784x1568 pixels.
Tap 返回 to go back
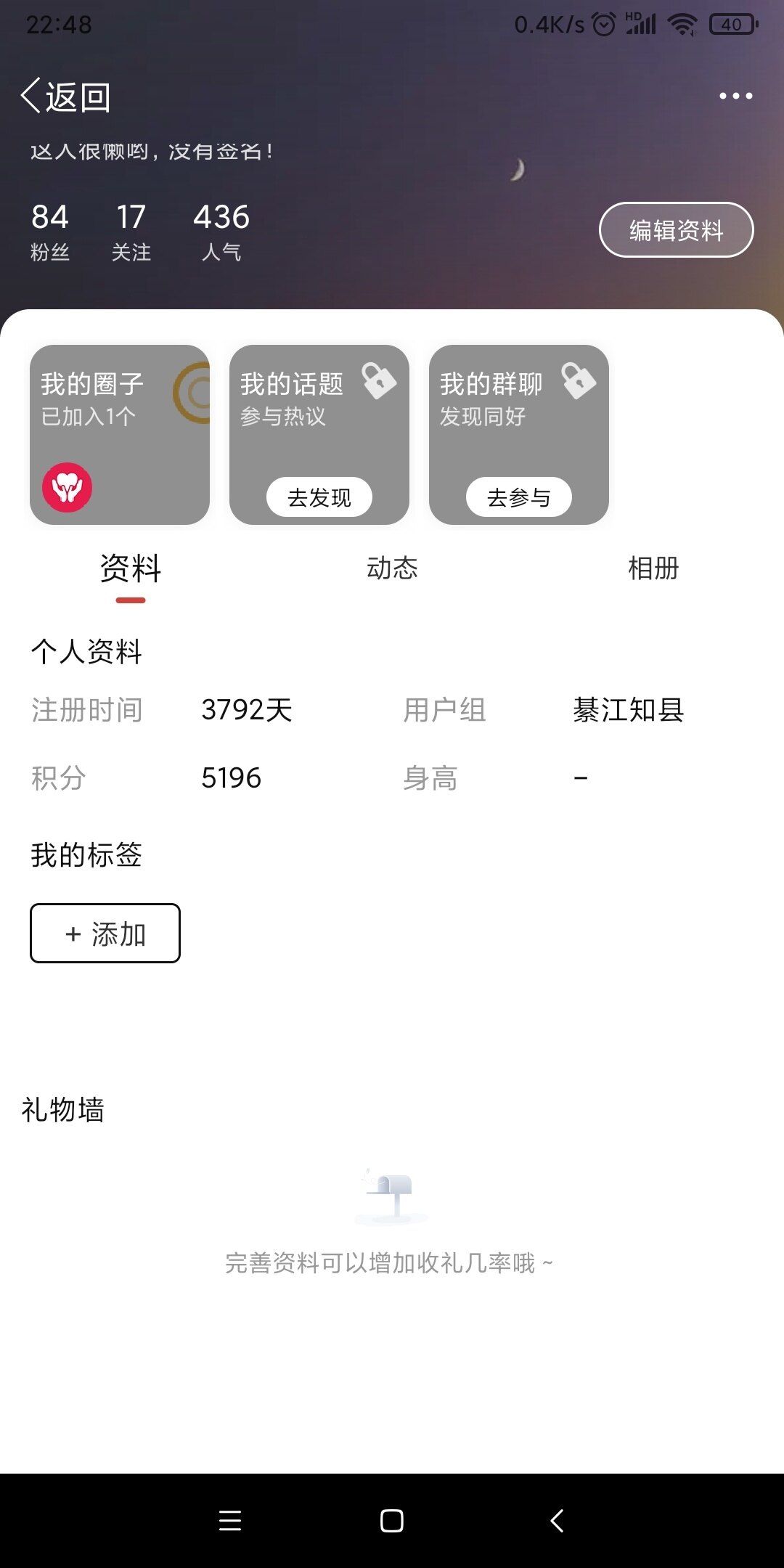click(65, 97)
